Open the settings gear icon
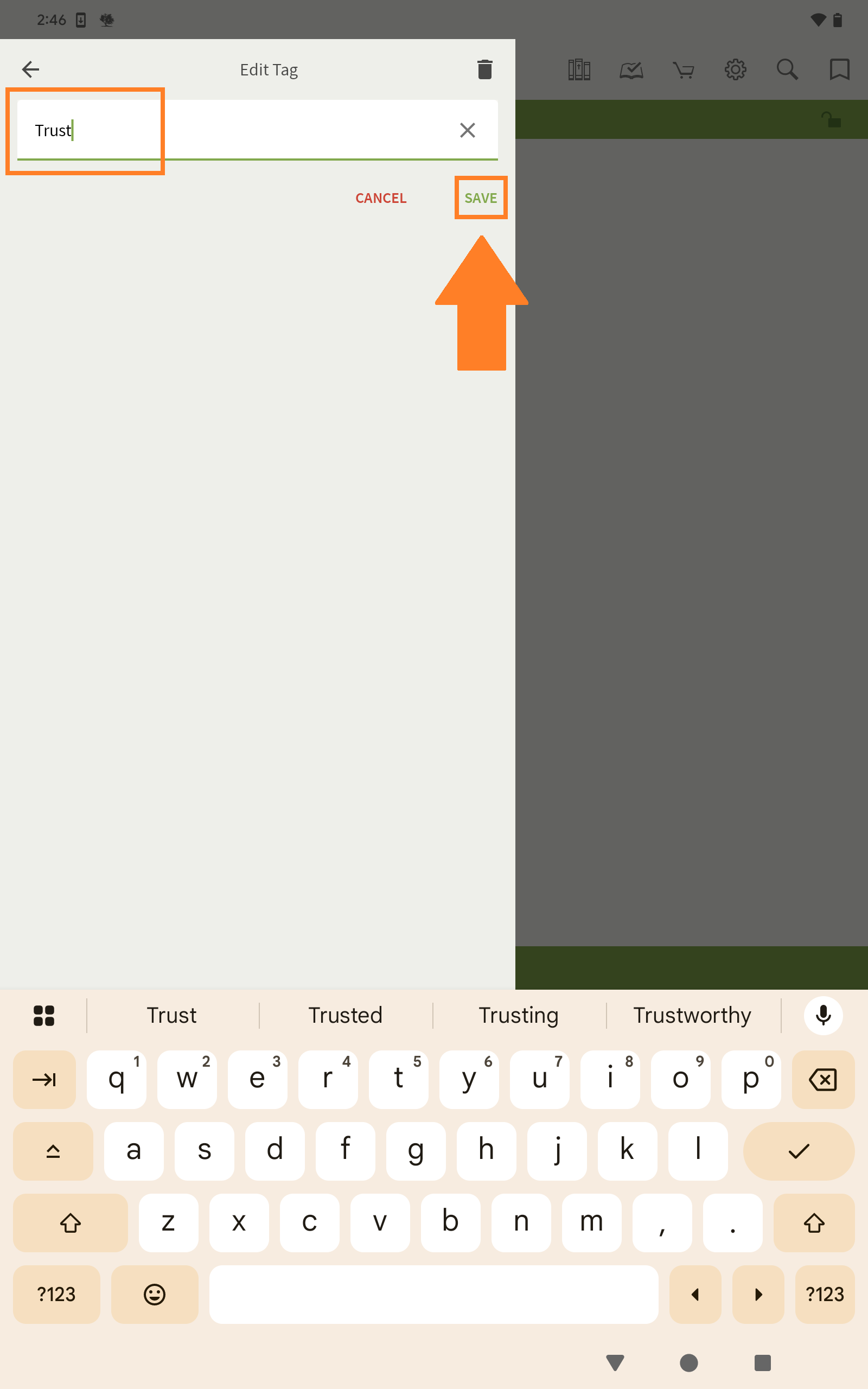868x1389 pixels. point(735,69)
